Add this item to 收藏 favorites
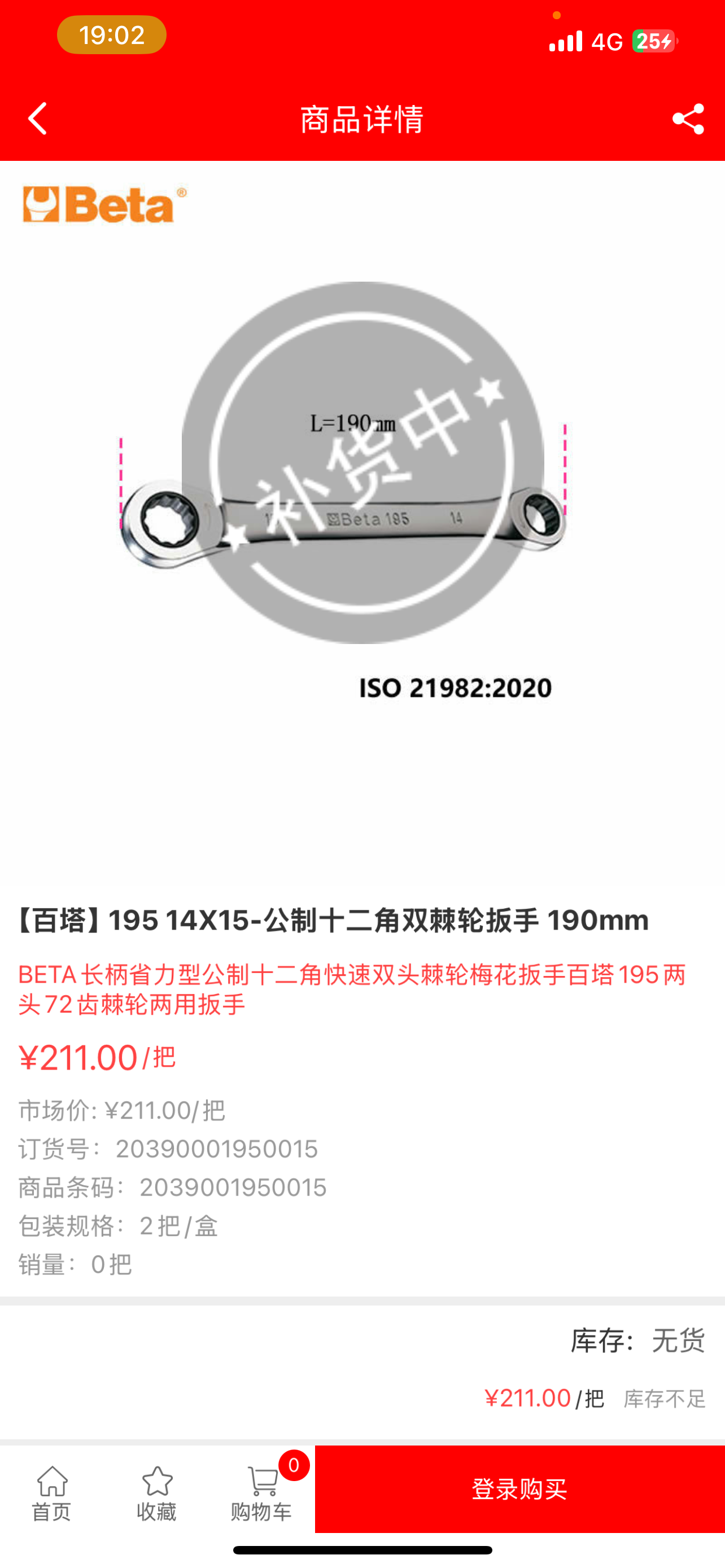The image size is (725, 1568). click(x=156, y=1493)
